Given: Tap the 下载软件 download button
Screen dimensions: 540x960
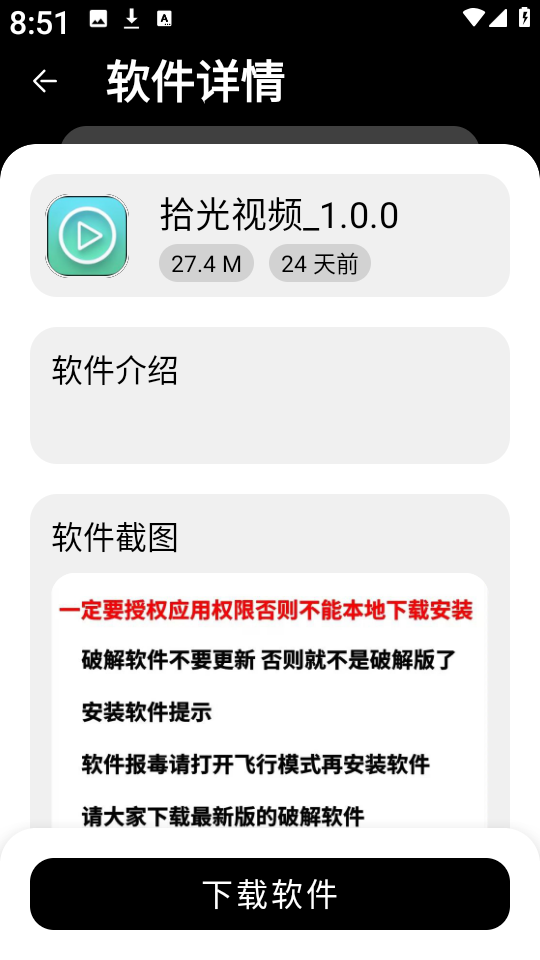Looking at the screenshot, I should click(x=270, y=893).
